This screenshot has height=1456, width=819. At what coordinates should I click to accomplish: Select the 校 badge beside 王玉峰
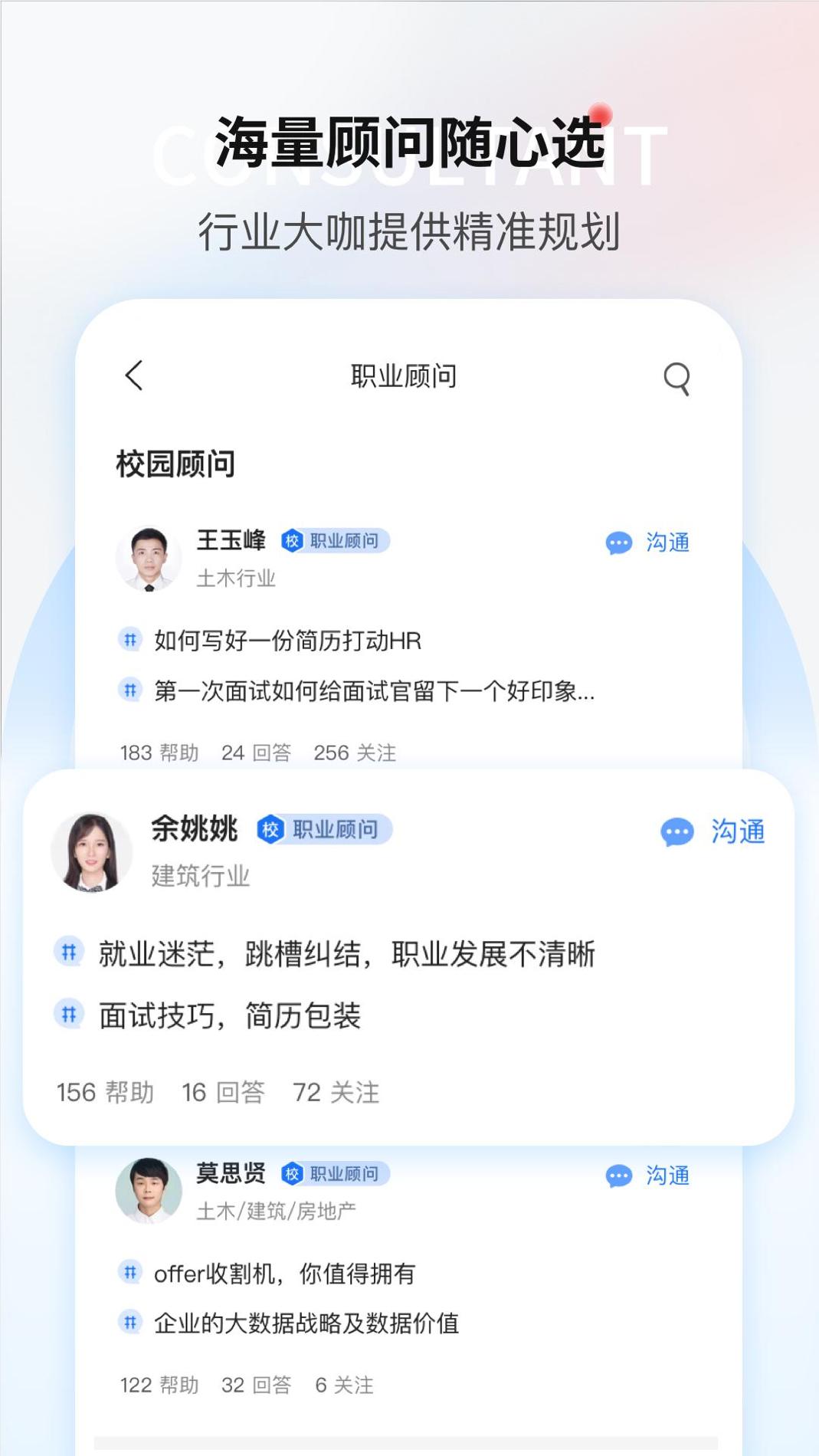pos(292,540)
